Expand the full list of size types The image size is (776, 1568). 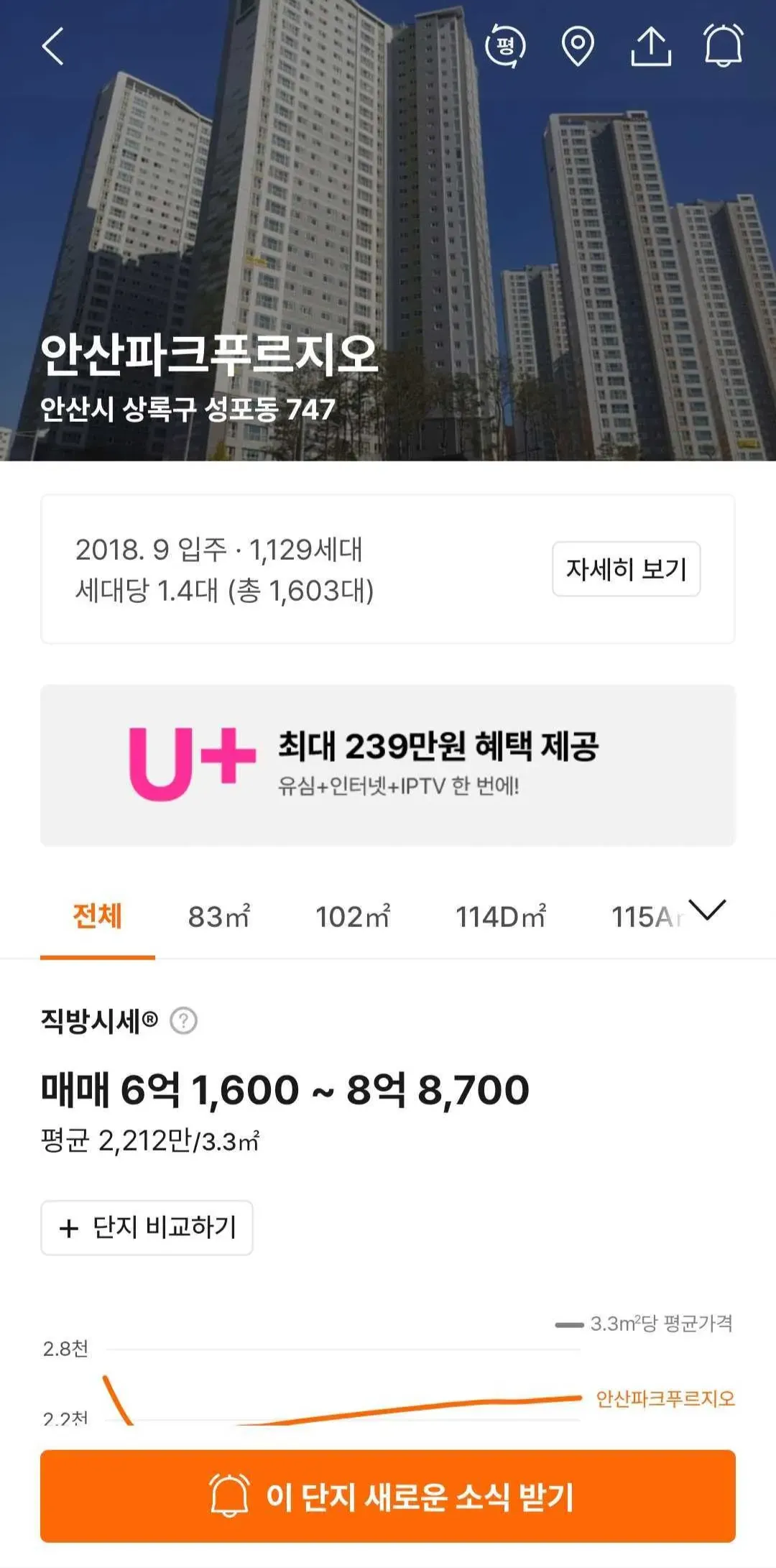click(x=708, y=910)
